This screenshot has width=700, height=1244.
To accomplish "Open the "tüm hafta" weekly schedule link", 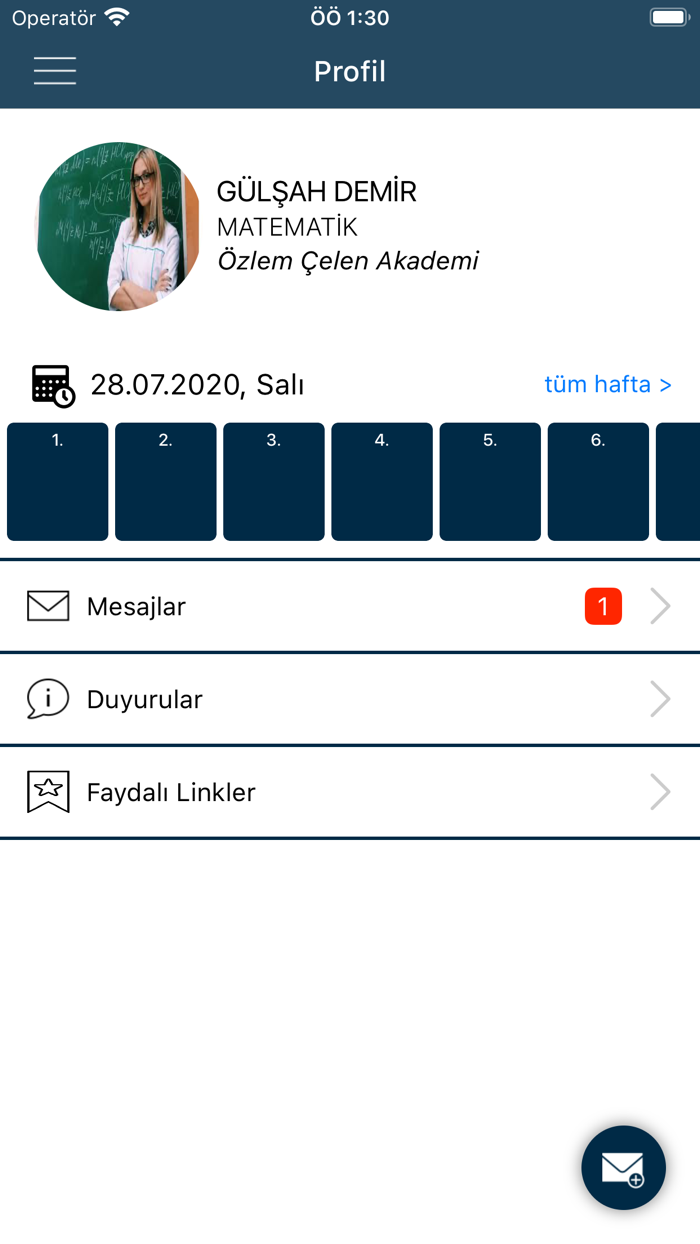I will coord(607,384).
